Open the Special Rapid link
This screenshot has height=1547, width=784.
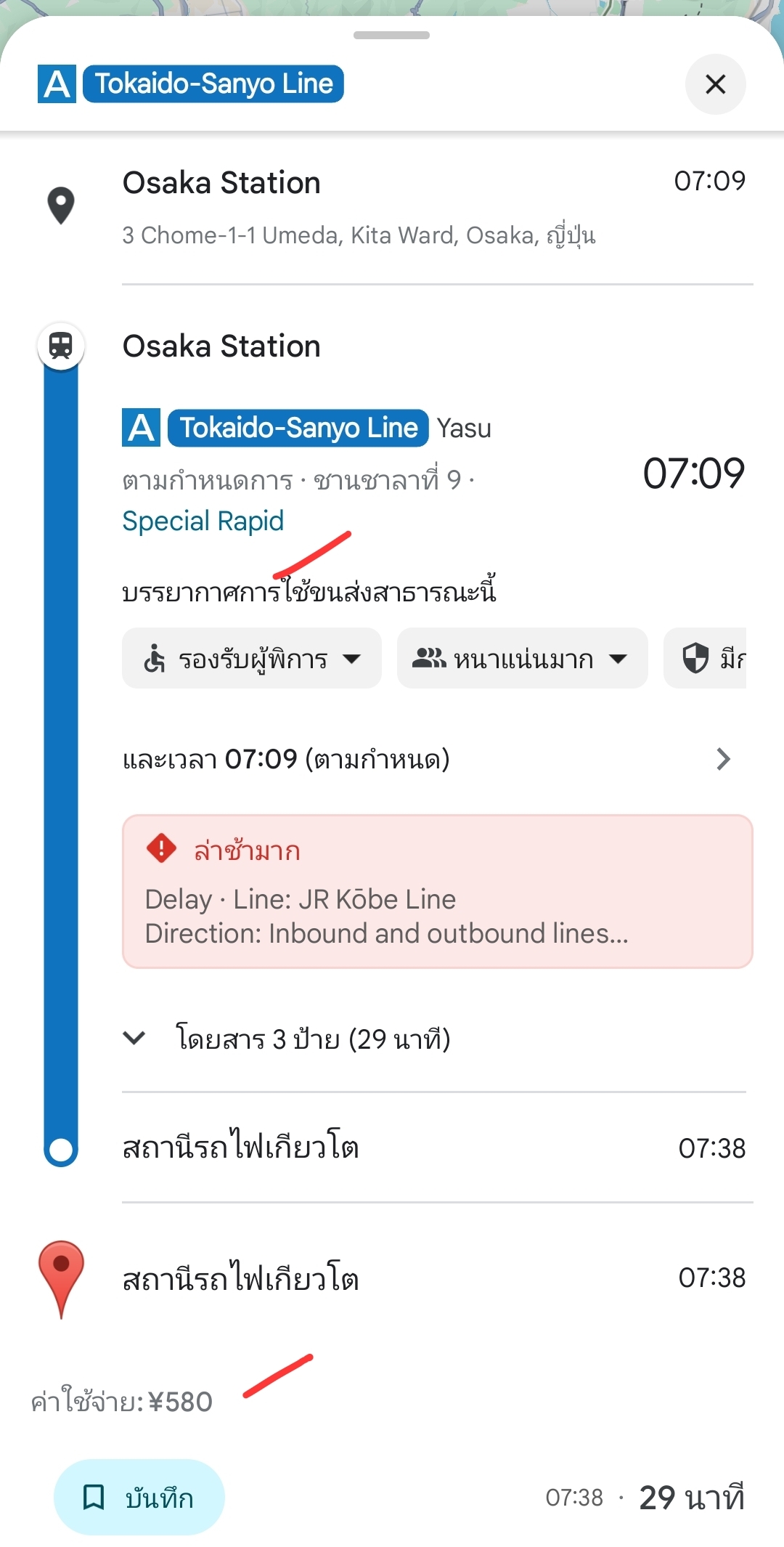click(203, 521)
